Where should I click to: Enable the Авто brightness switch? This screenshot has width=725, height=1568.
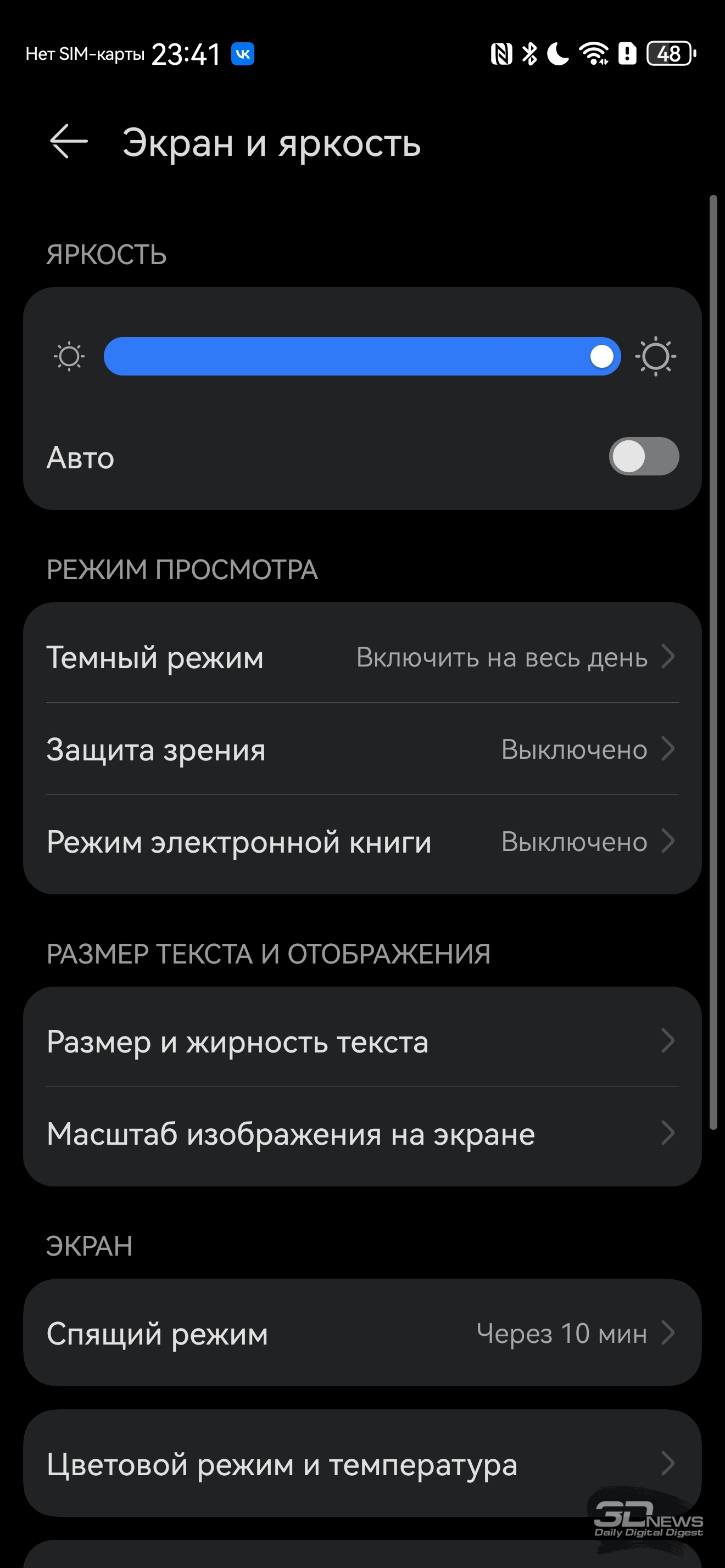pos(643,457)
